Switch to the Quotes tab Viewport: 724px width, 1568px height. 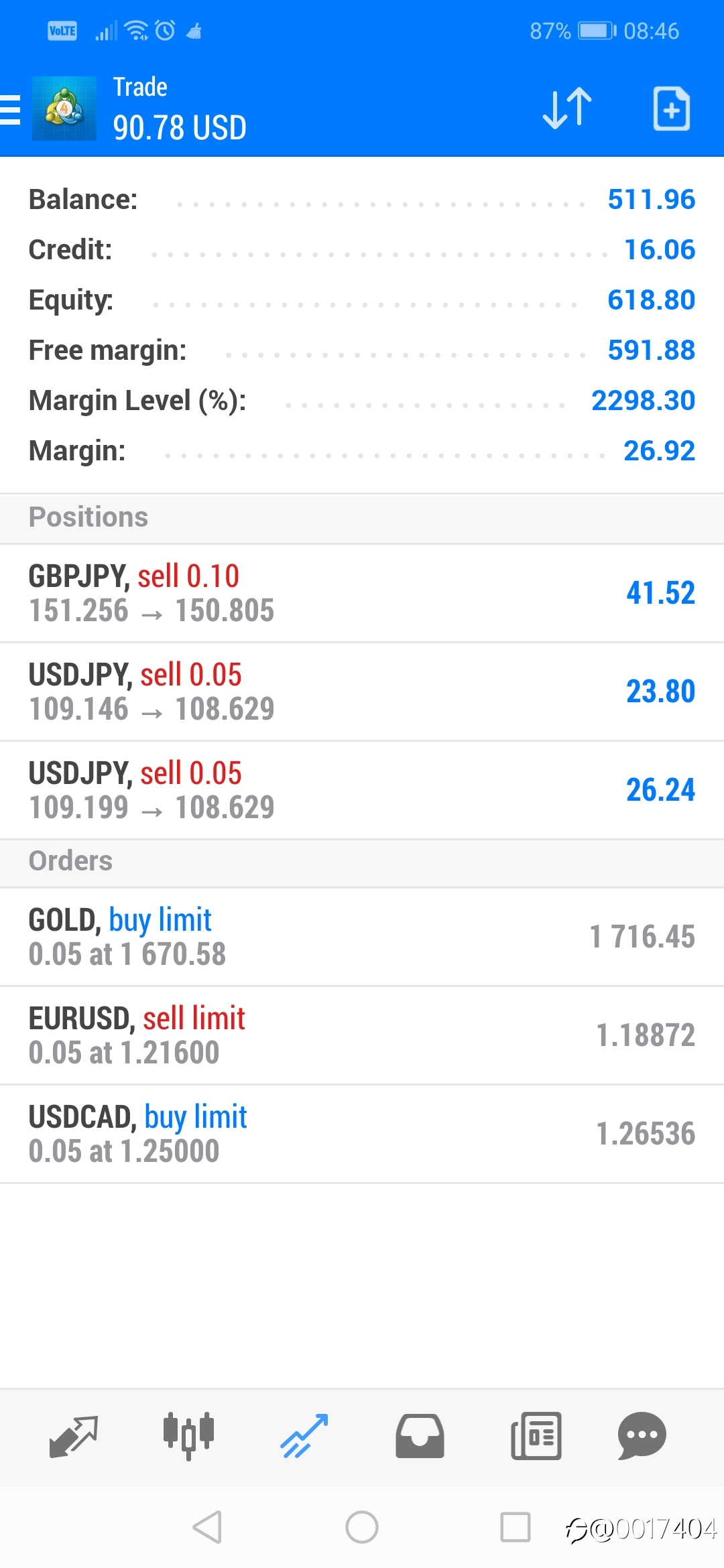(74, 1436)
